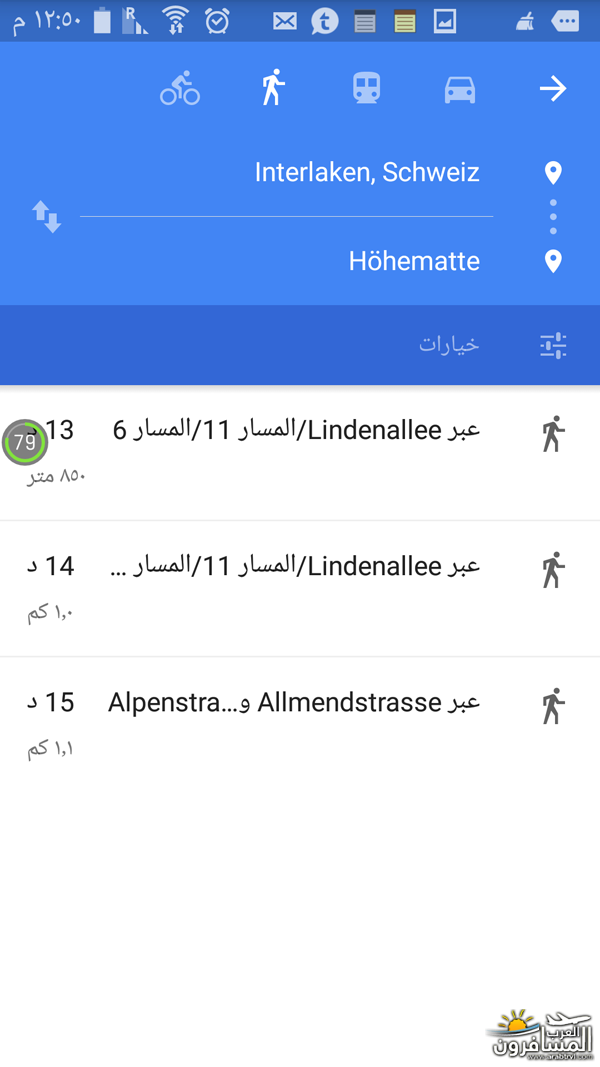Image resolution: width=600 pixels, height=1067 pixels.
Task: Edit starting point Interlaken, Schweiz
Action: 367,172
